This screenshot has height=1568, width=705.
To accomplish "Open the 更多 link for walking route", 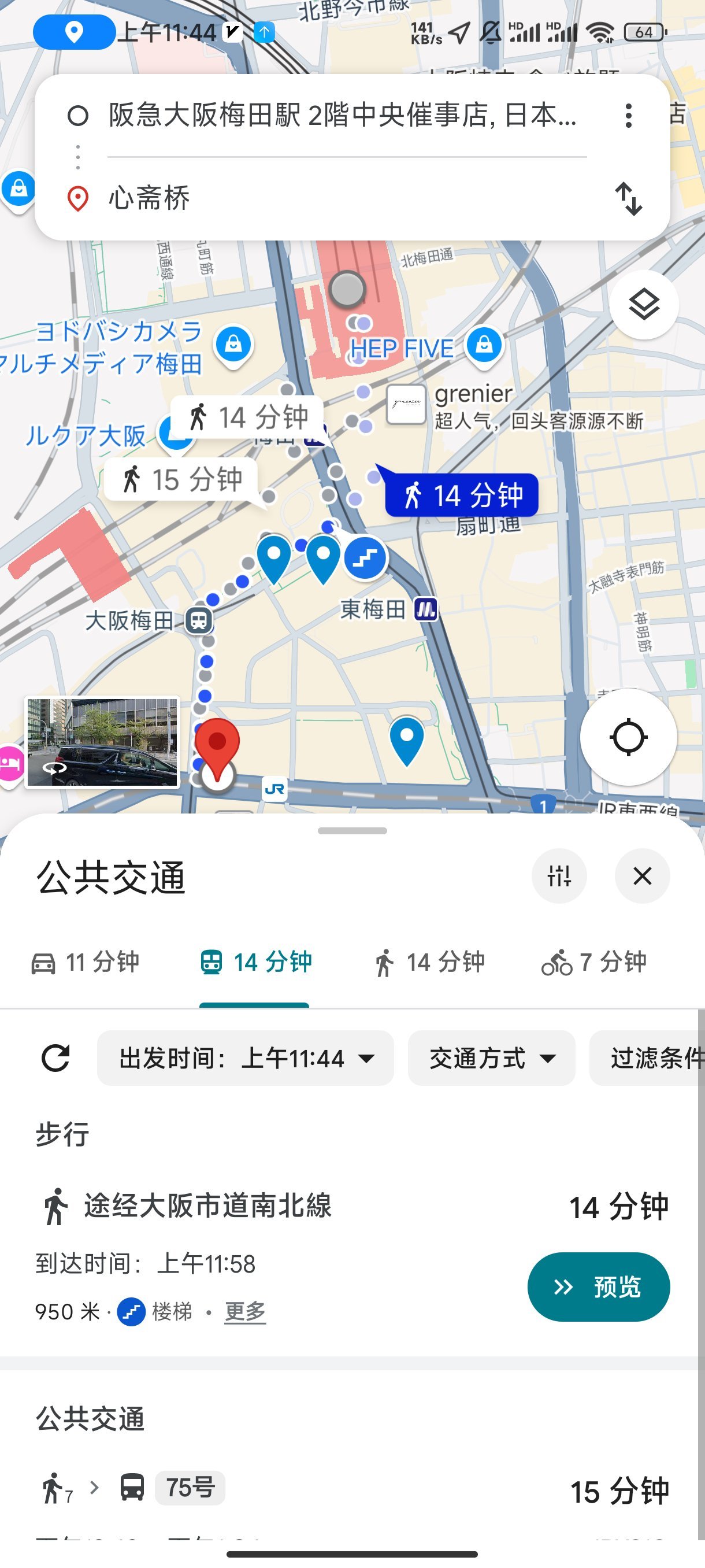I will [x=245, y=1311].
